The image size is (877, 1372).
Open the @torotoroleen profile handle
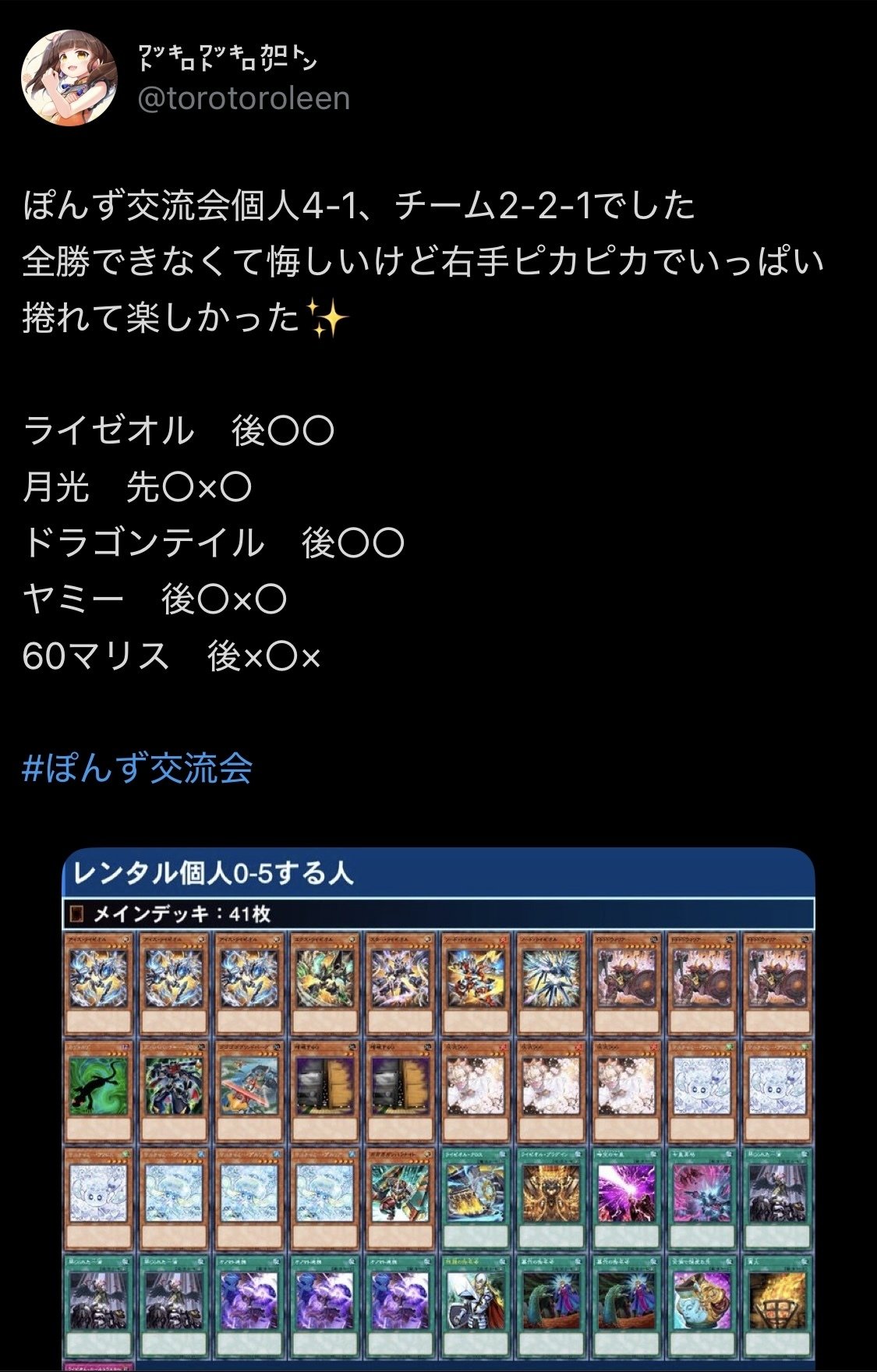[243, 99]
